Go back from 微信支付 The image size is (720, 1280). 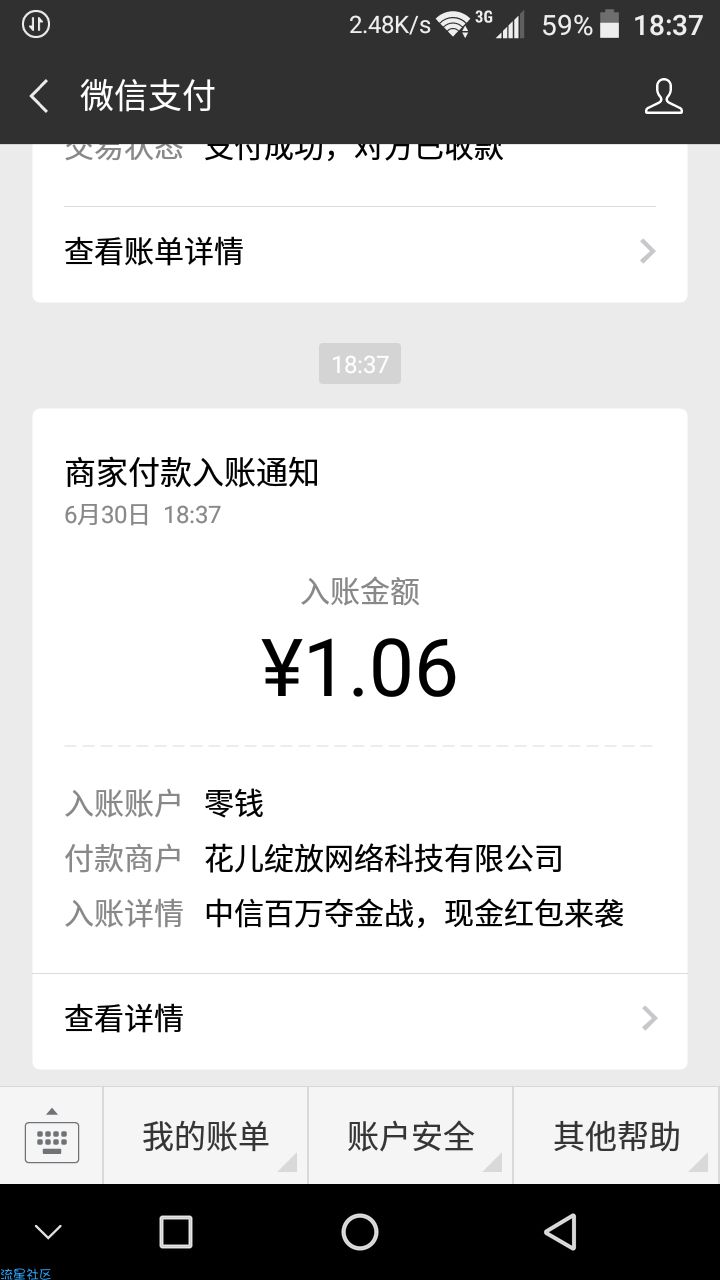(39, 97)
